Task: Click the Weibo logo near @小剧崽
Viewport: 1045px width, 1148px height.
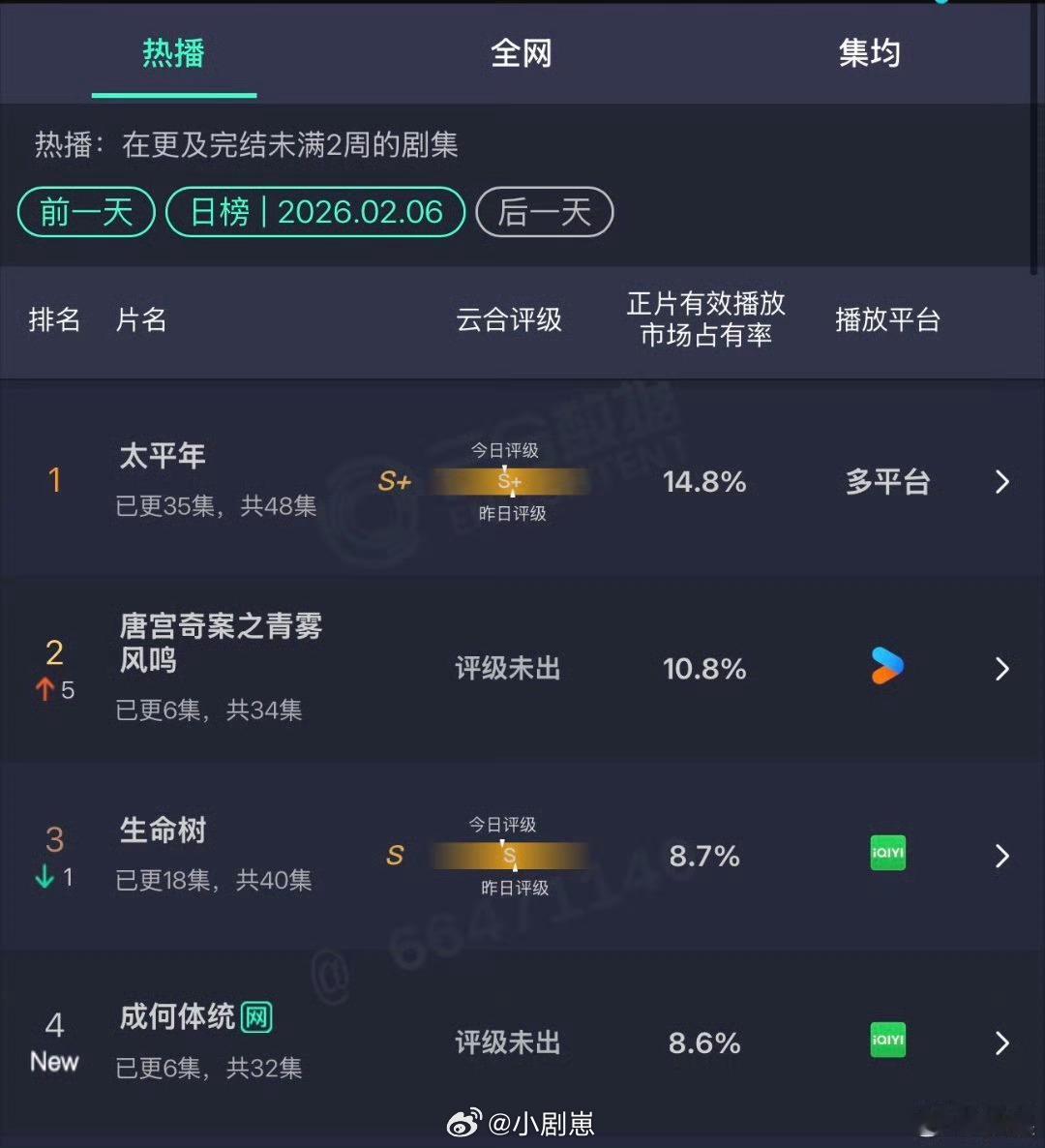Action: click(x=463, y=1126)
